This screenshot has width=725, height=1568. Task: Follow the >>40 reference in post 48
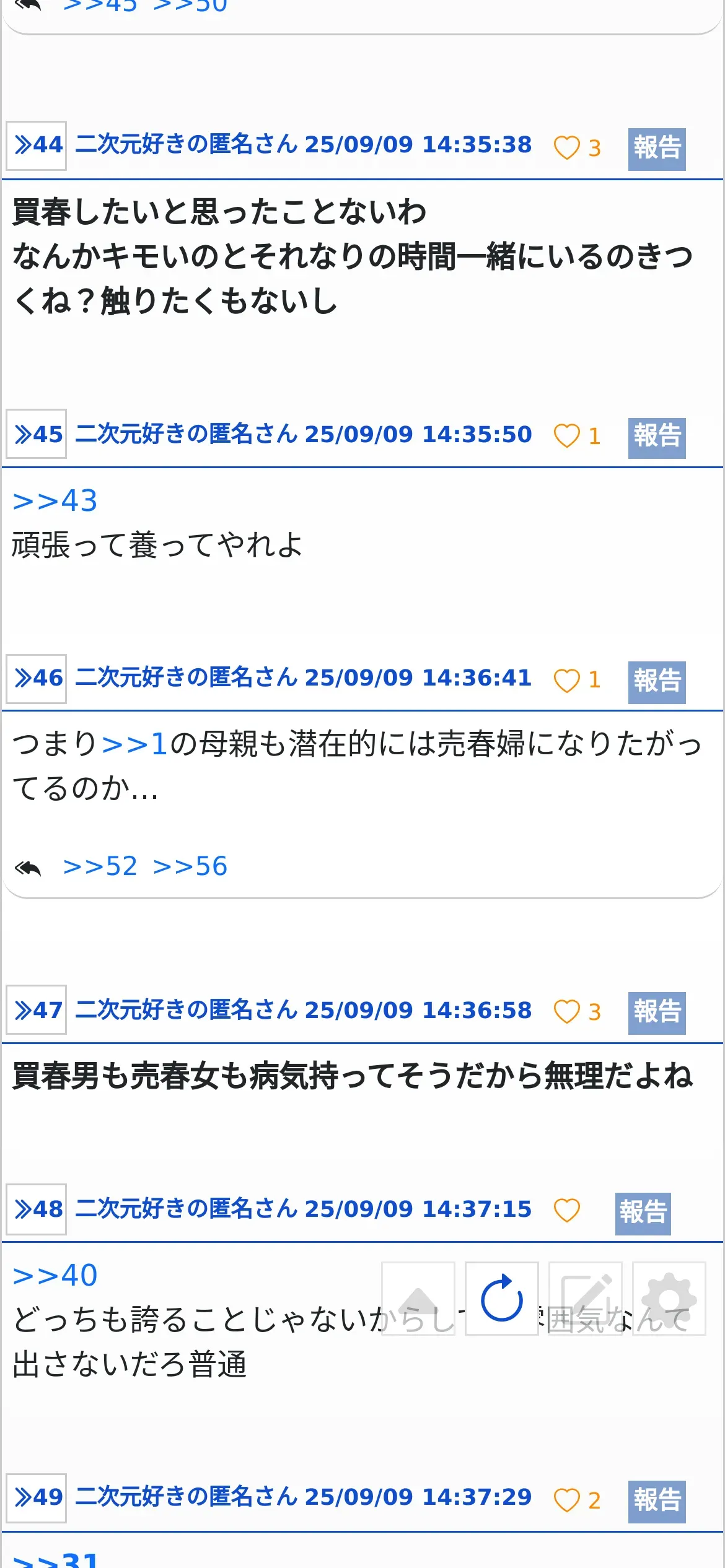(x=55, y=1276)
